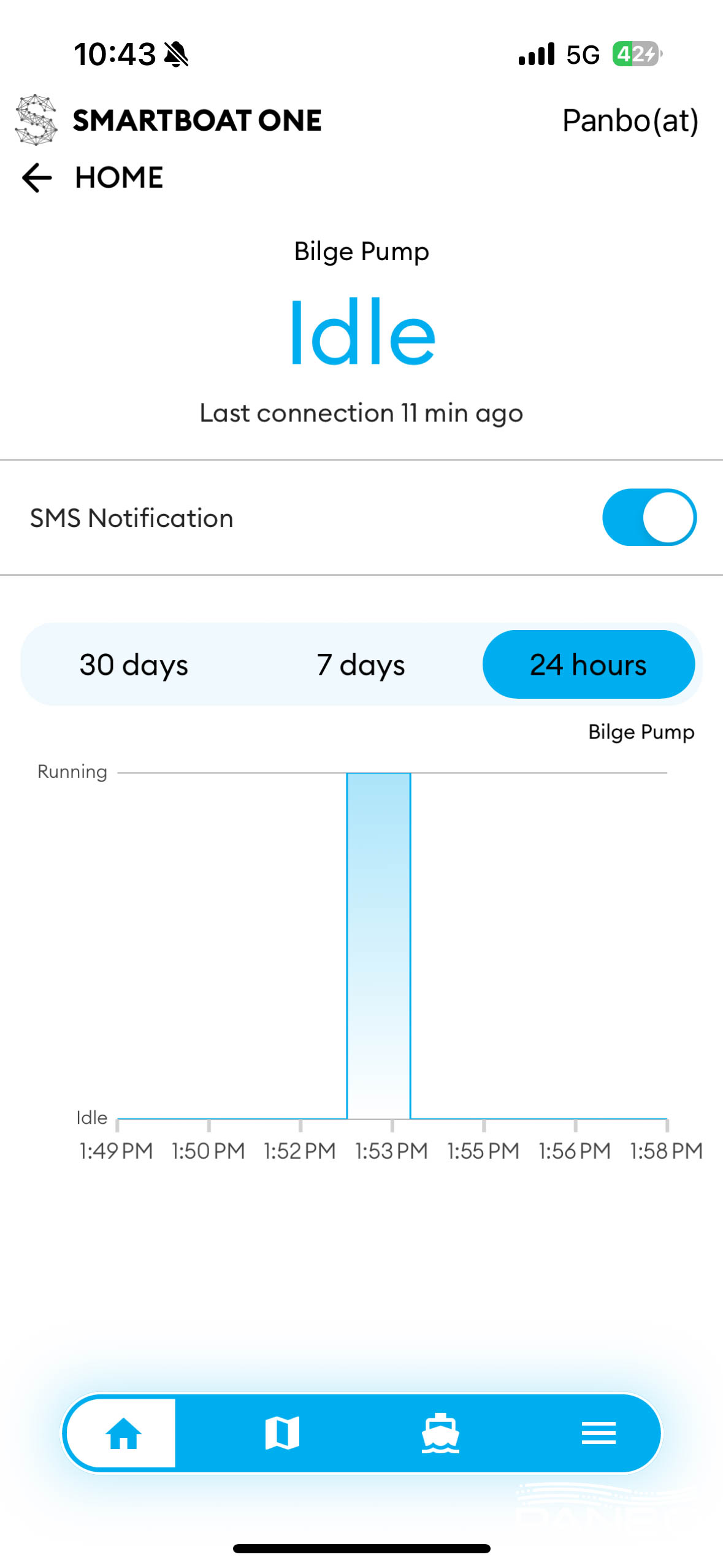Turn off the SMS Notification switch

[x=649, y=517]
